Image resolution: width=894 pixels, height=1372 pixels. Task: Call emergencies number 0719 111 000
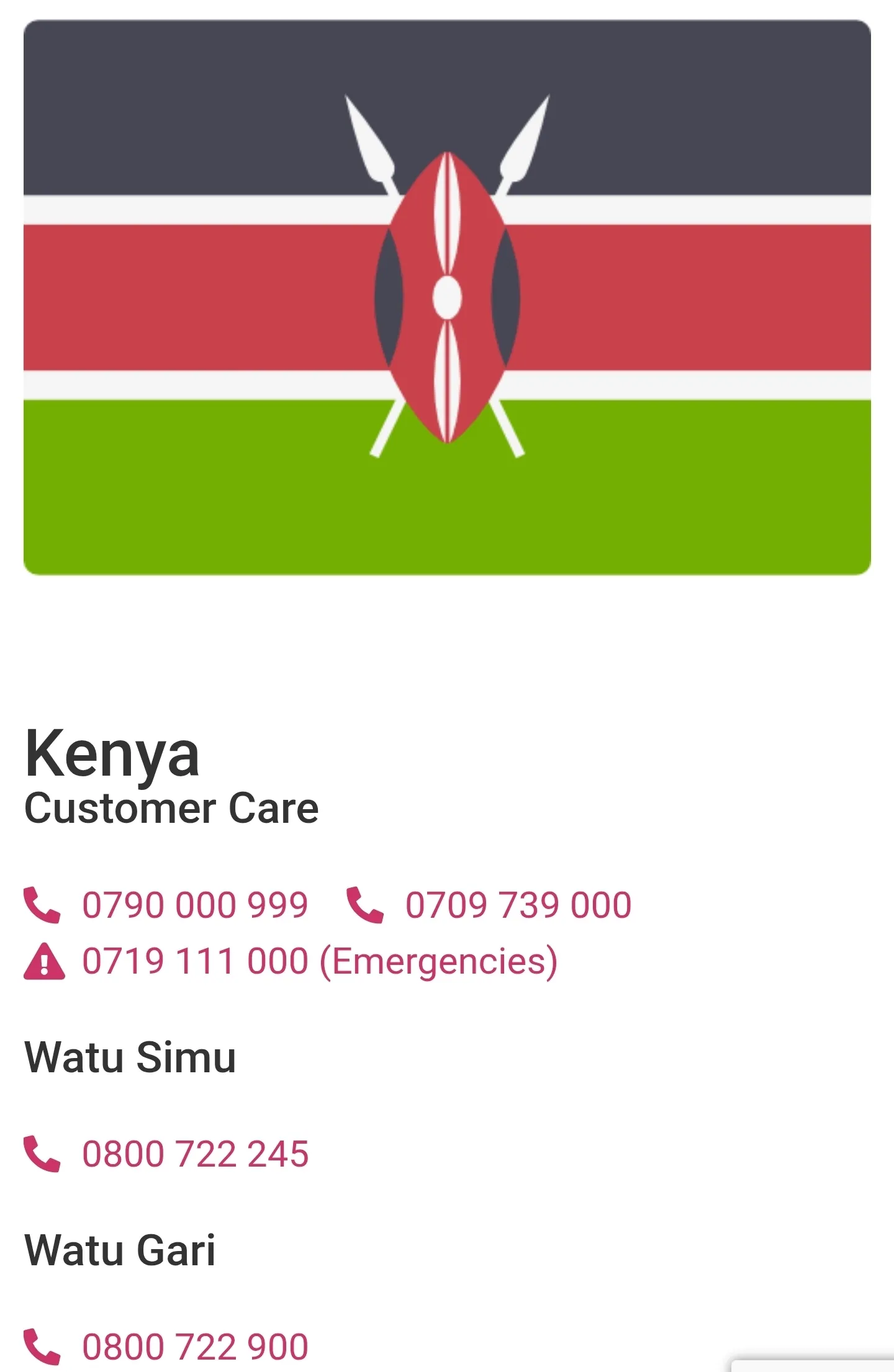[319, 961]
